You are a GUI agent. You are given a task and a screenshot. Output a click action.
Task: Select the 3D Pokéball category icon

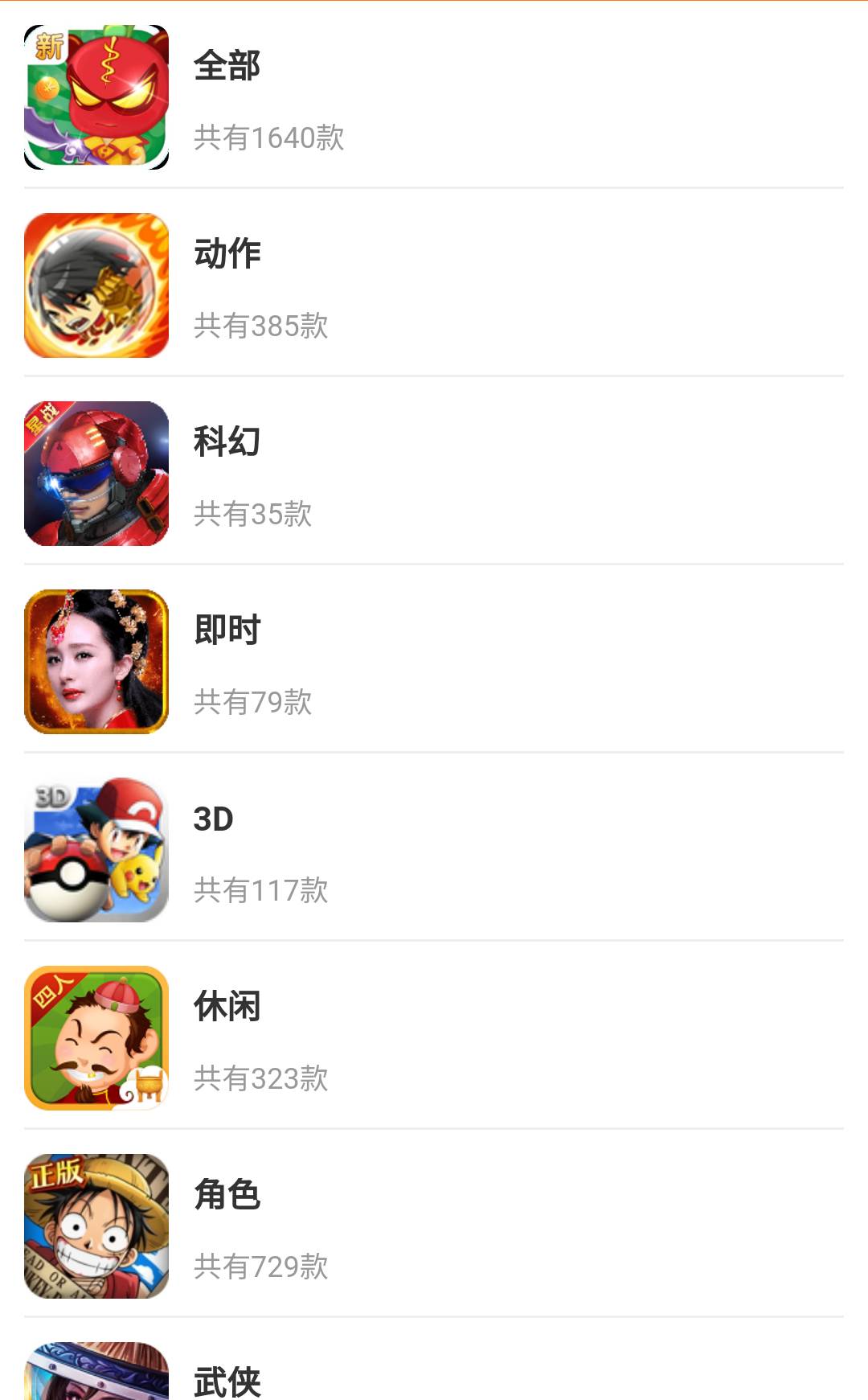click(x=96, y=848)
